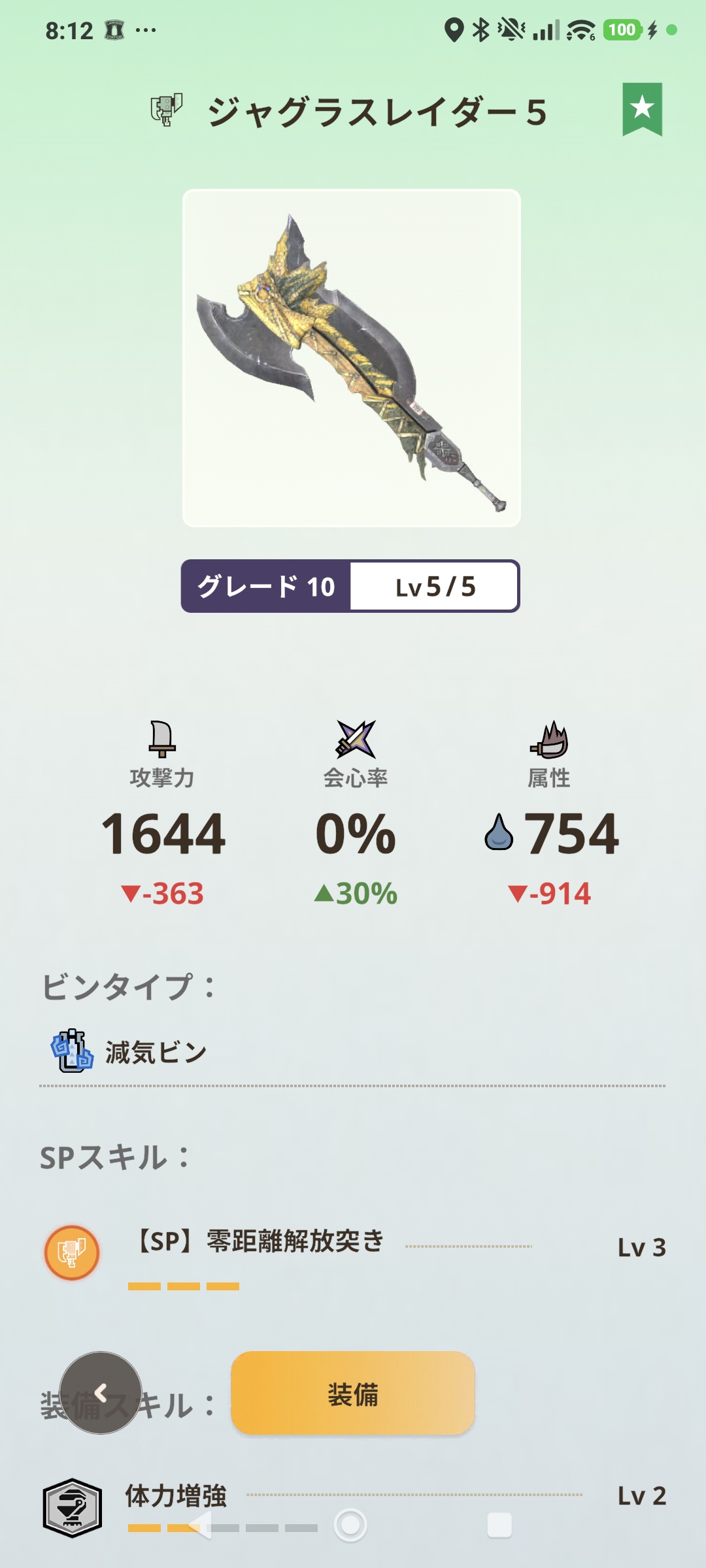Tap the 装備 equip button
Image resolution: width=706 pixels, height=1568 pixels.
point(352,1394)
